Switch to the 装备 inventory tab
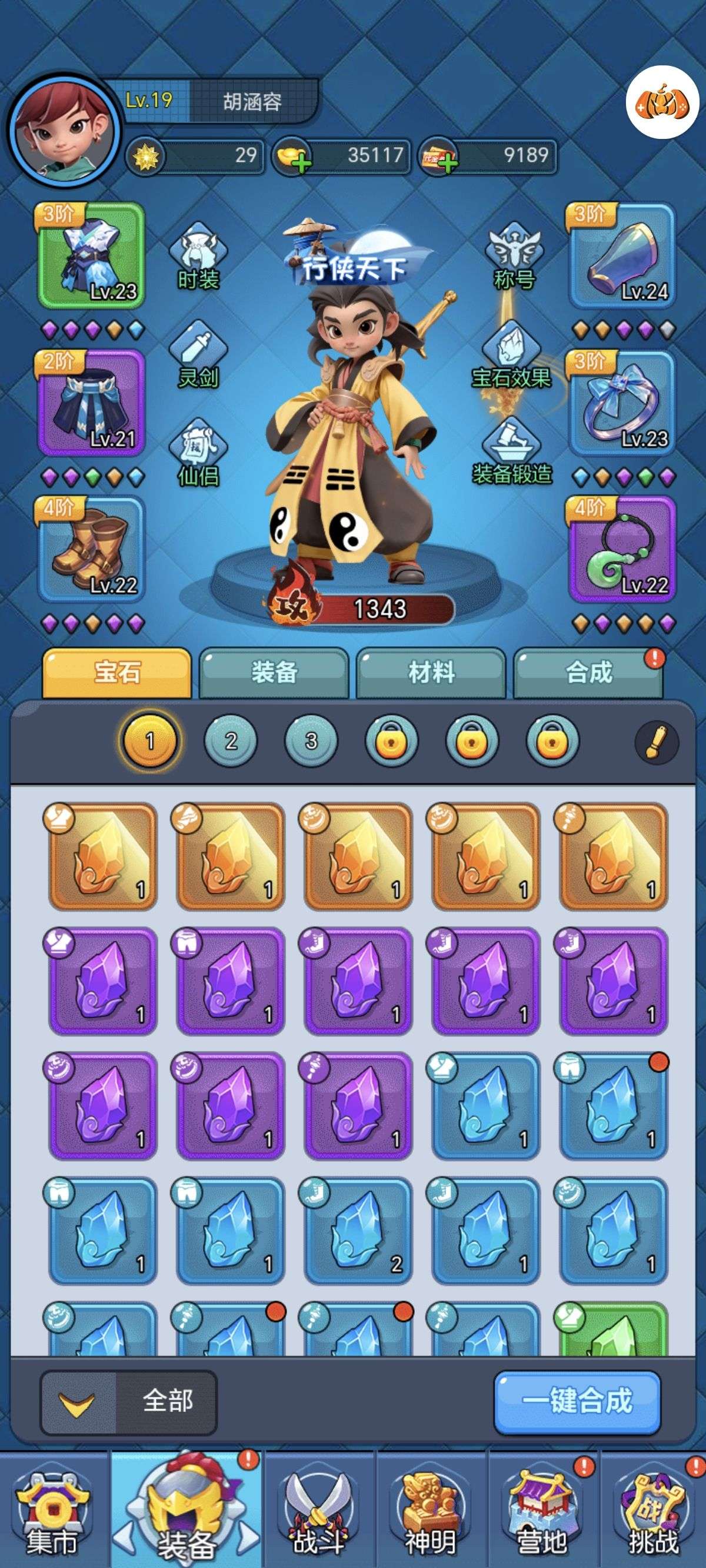Viewport: 706px width, 1568px height. coord(274,673)
